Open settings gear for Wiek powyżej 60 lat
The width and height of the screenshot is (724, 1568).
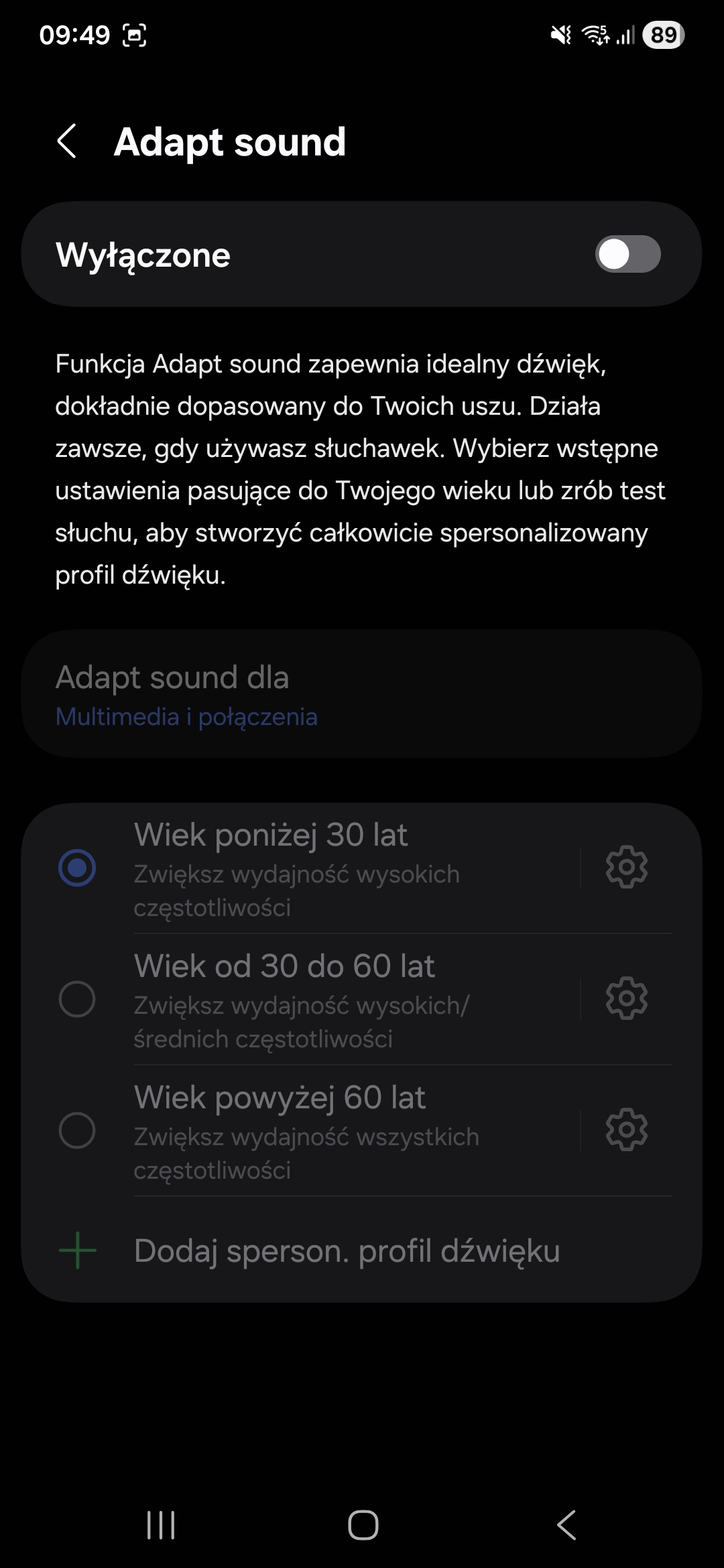[x=626, y=1130]
